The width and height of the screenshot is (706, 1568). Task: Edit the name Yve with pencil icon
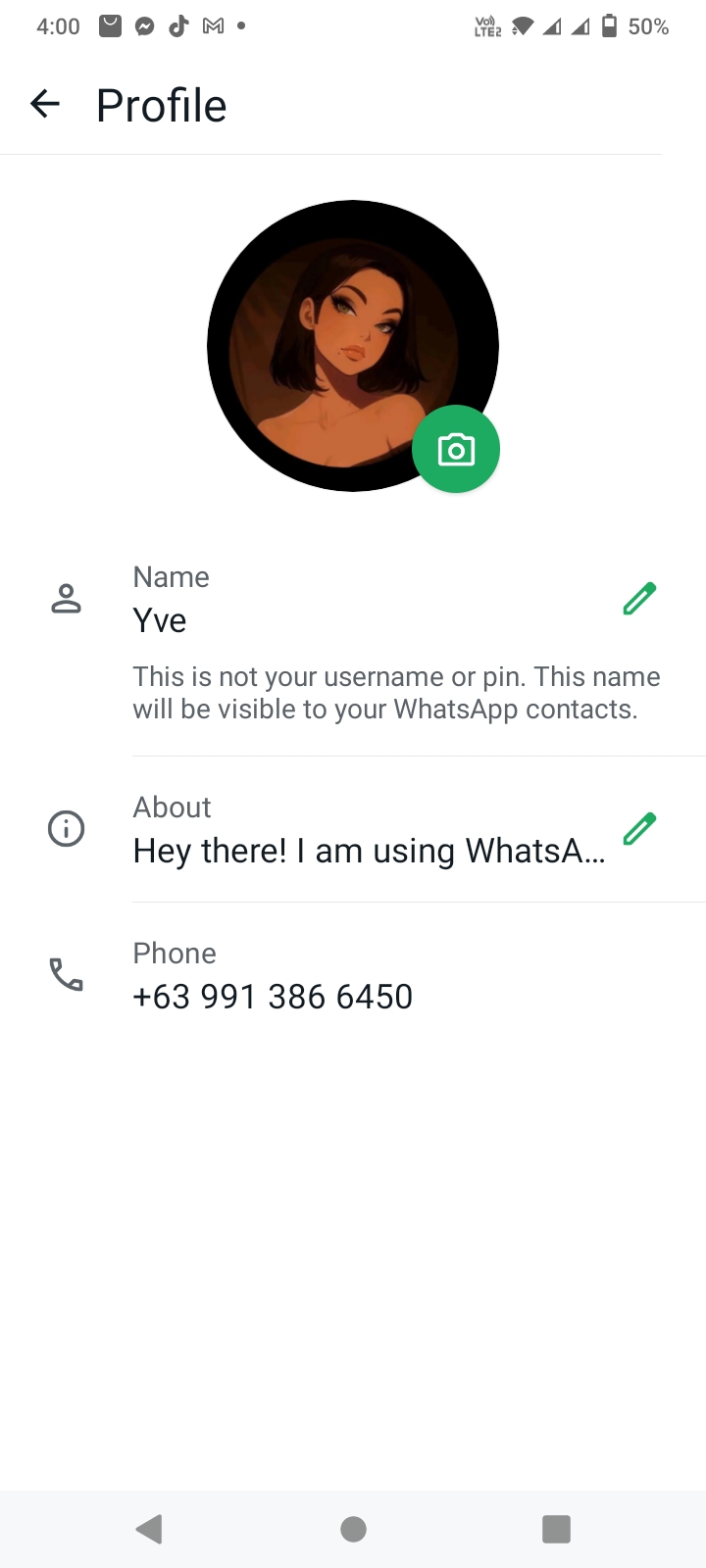tap(639, 599)
